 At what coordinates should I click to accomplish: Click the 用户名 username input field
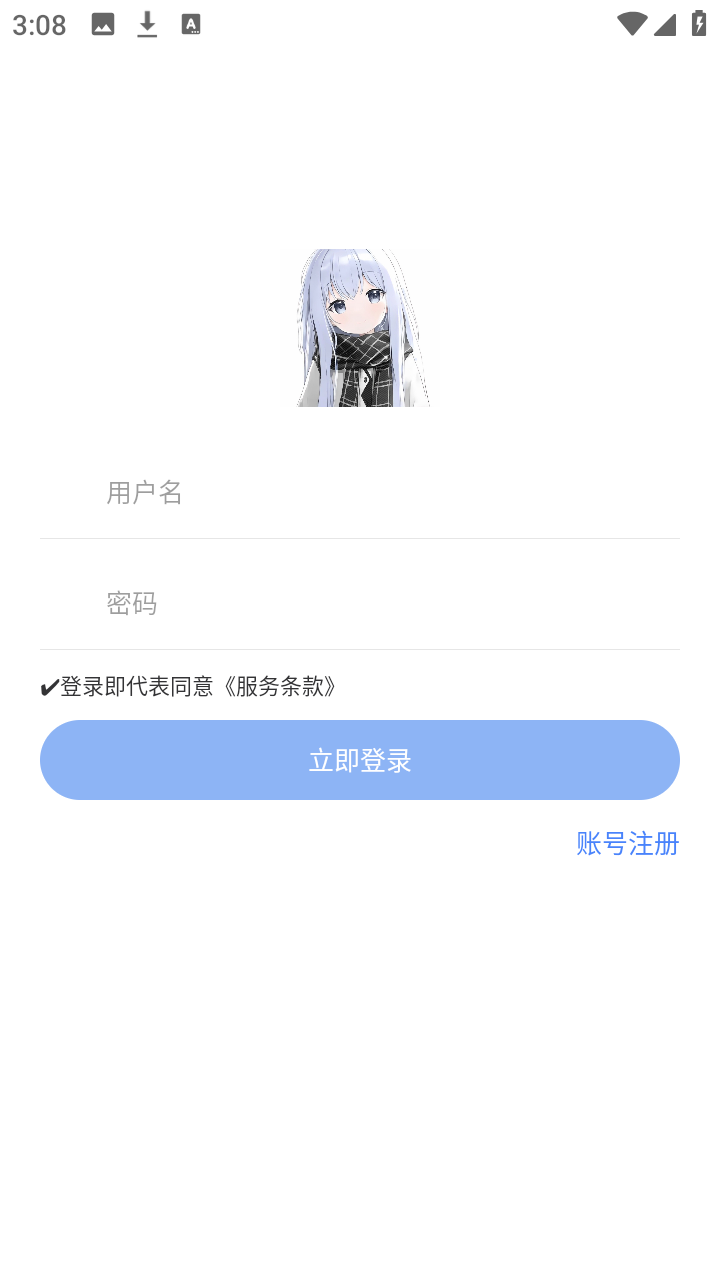tap(360, 493)
